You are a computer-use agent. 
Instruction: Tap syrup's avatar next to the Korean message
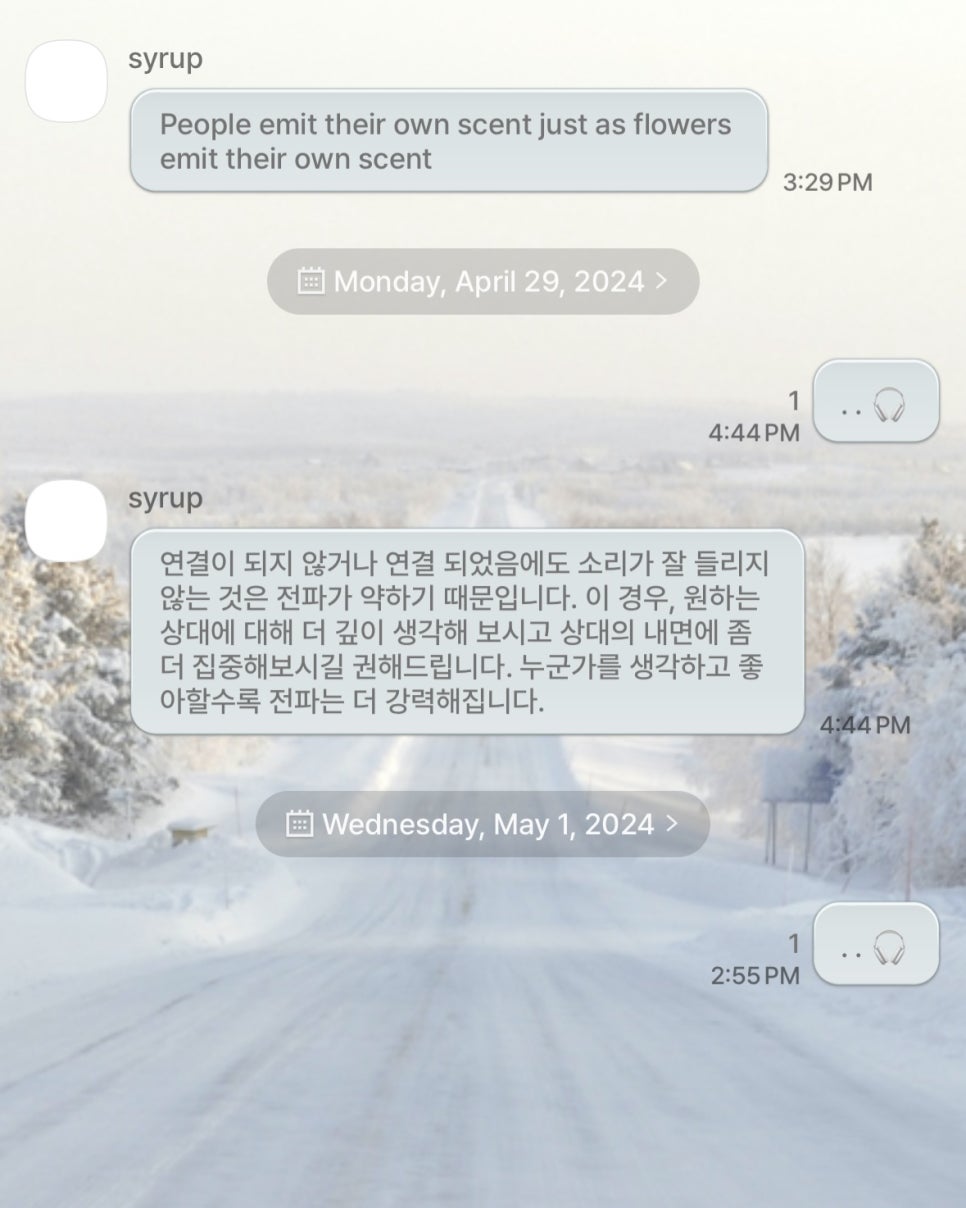point(66,520)
